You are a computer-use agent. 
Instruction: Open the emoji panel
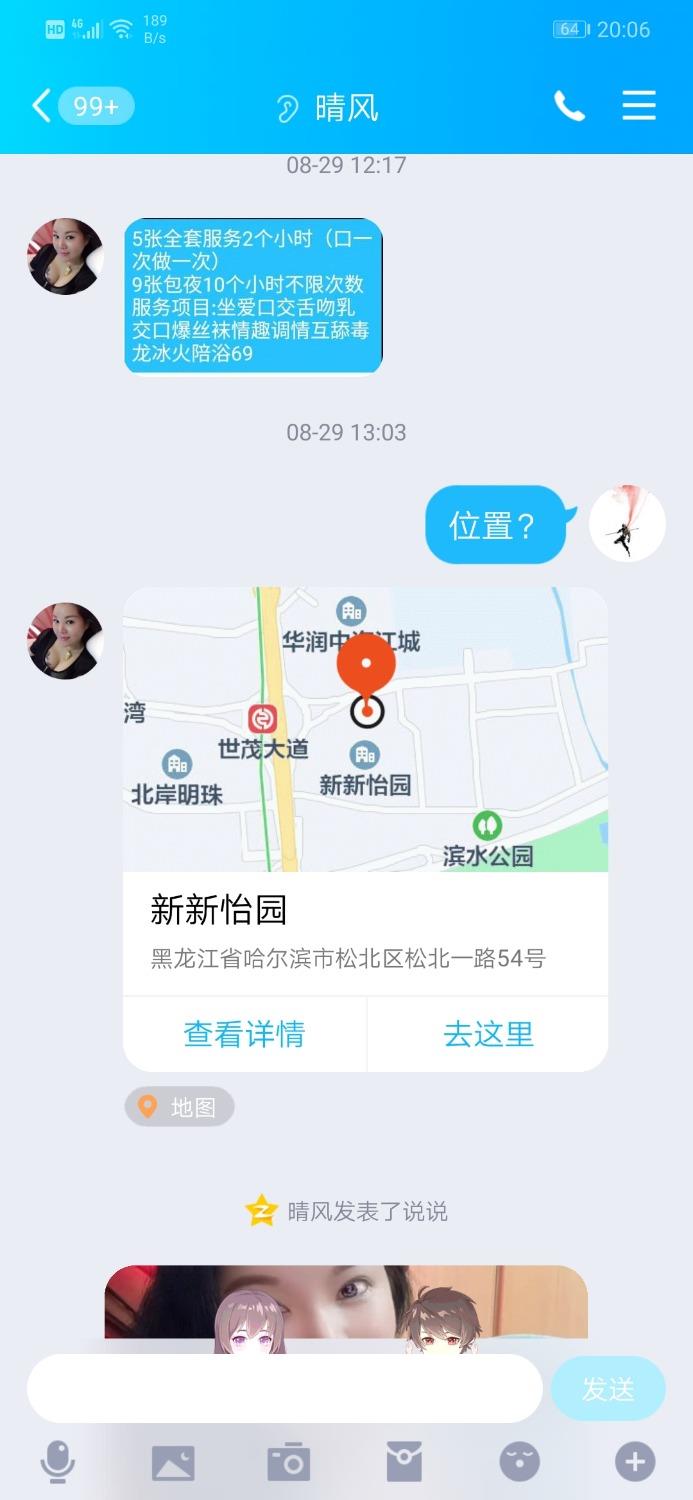click(x=520, y=1463)
